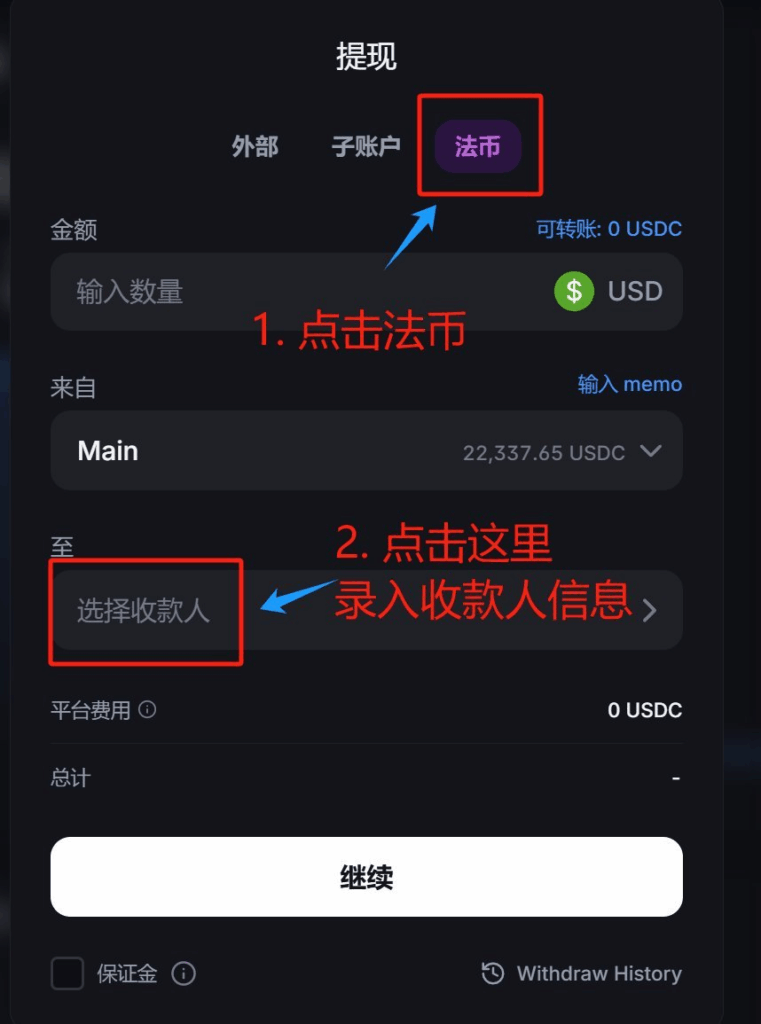The height and width of the screenshot is (1024, 761).
Task: Check the 保证金 checkbox
Action: (67, 973)
